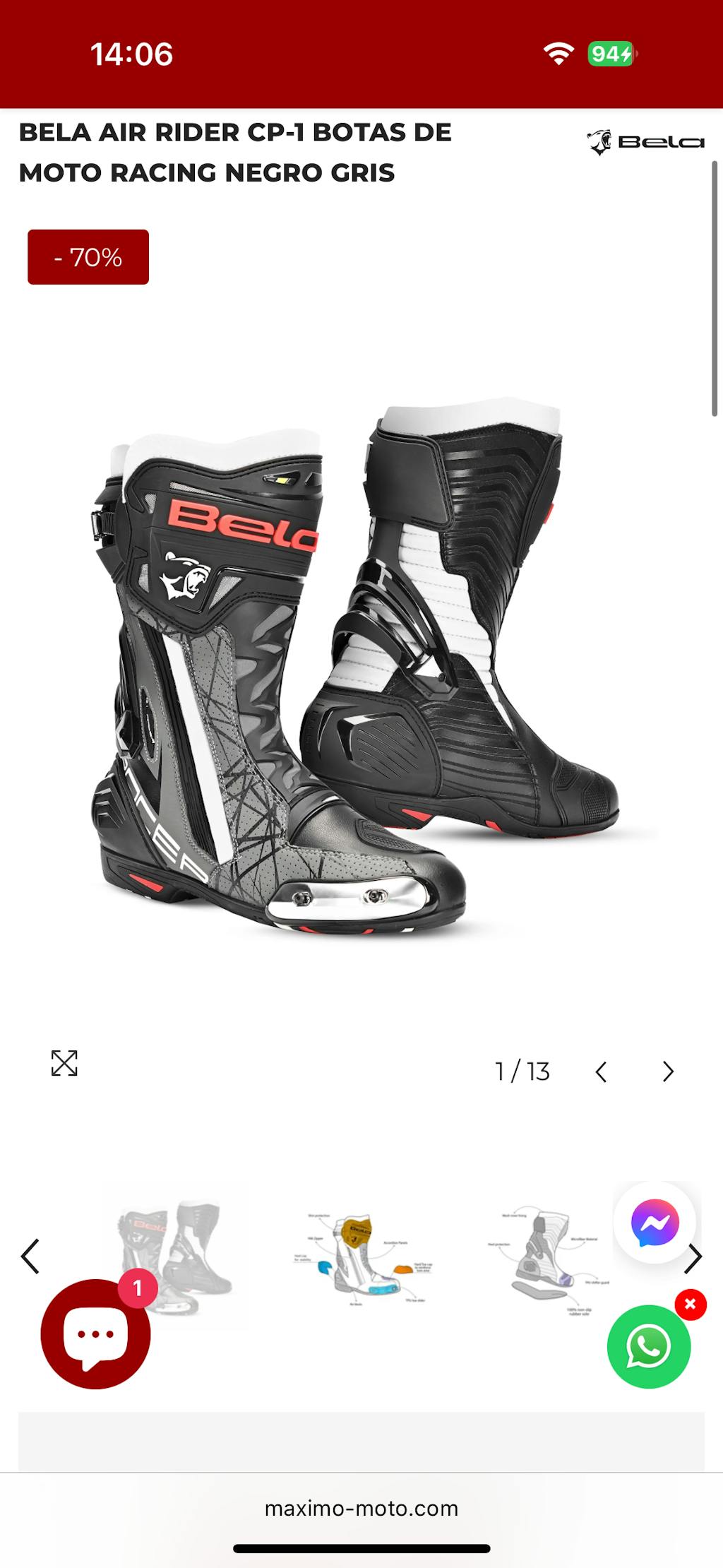
Task: Move thumbnail carousel to the left
Action: click(x=30, y=1257)
